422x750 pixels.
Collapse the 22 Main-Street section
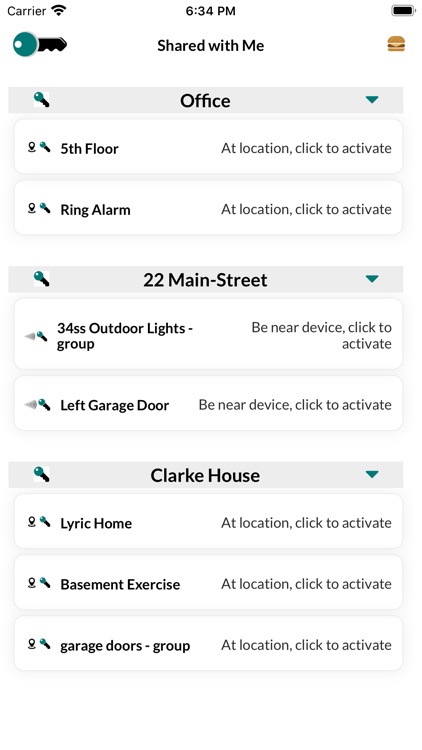point(372,279)
